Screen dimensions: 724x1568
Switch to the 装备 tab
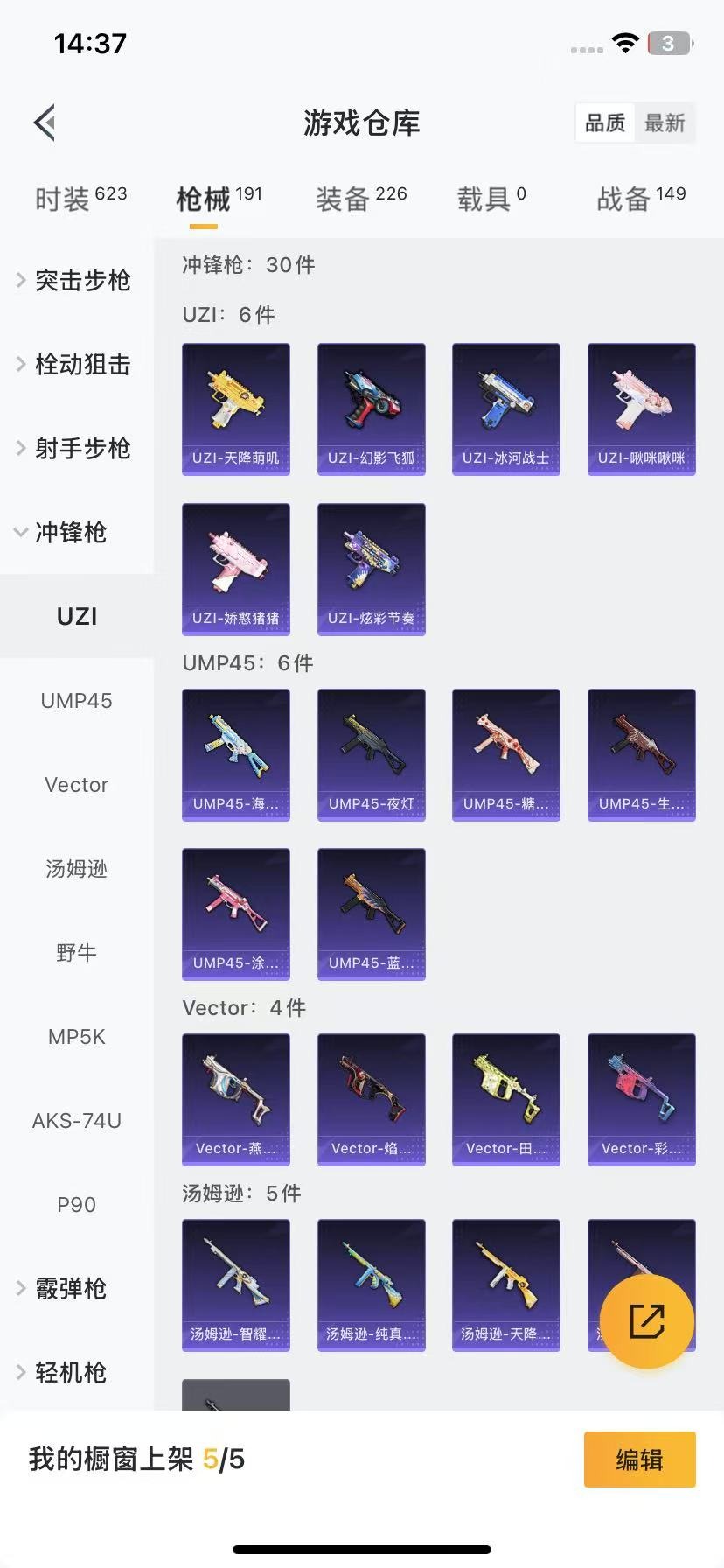click(x=361, y=199)
